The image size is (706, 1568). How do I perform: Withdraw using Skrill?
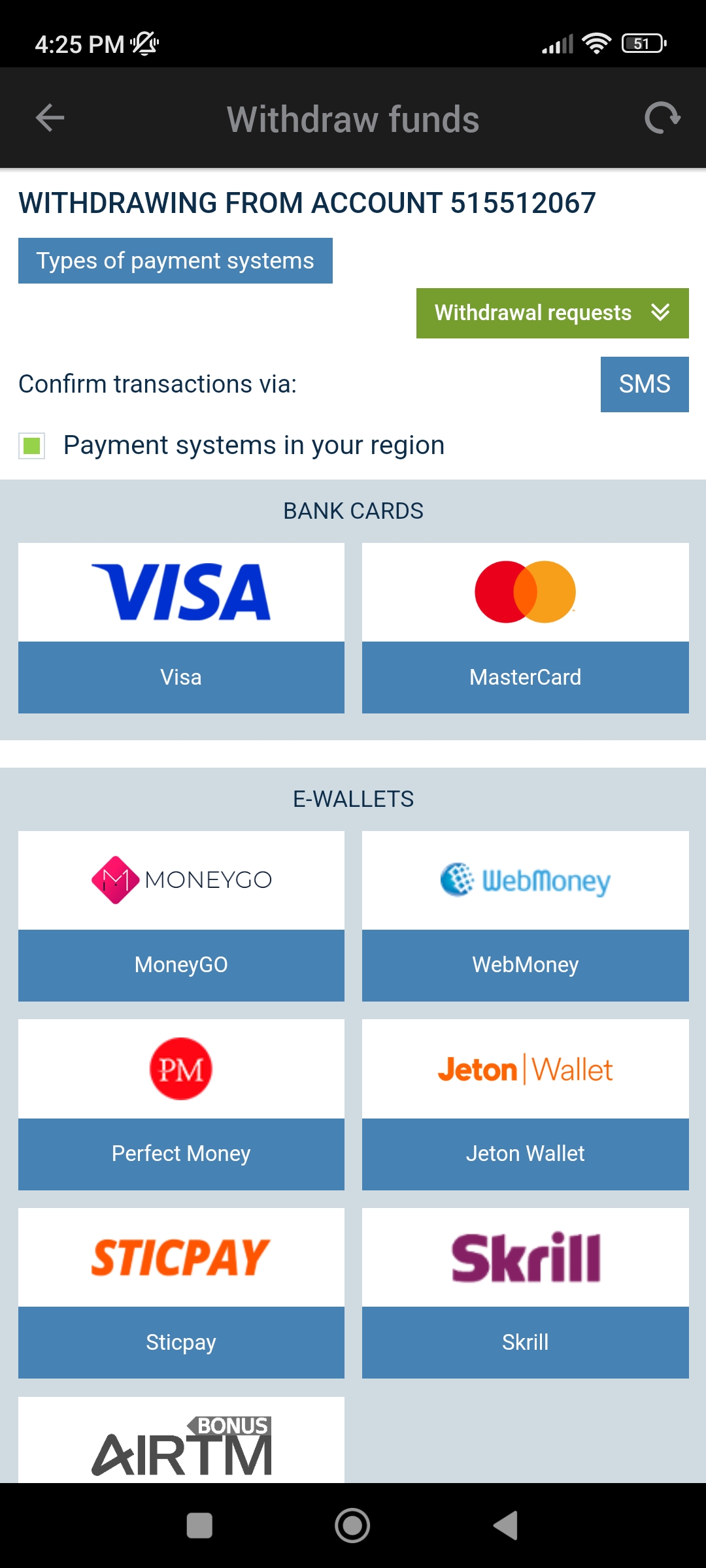[525, 1293]
